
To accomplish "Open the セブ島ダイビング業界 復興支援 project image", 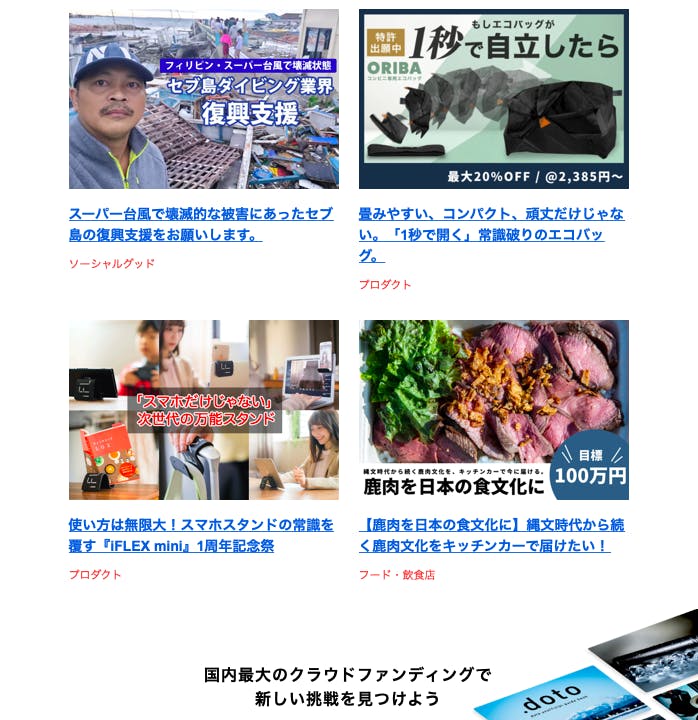I will point(203,99).
